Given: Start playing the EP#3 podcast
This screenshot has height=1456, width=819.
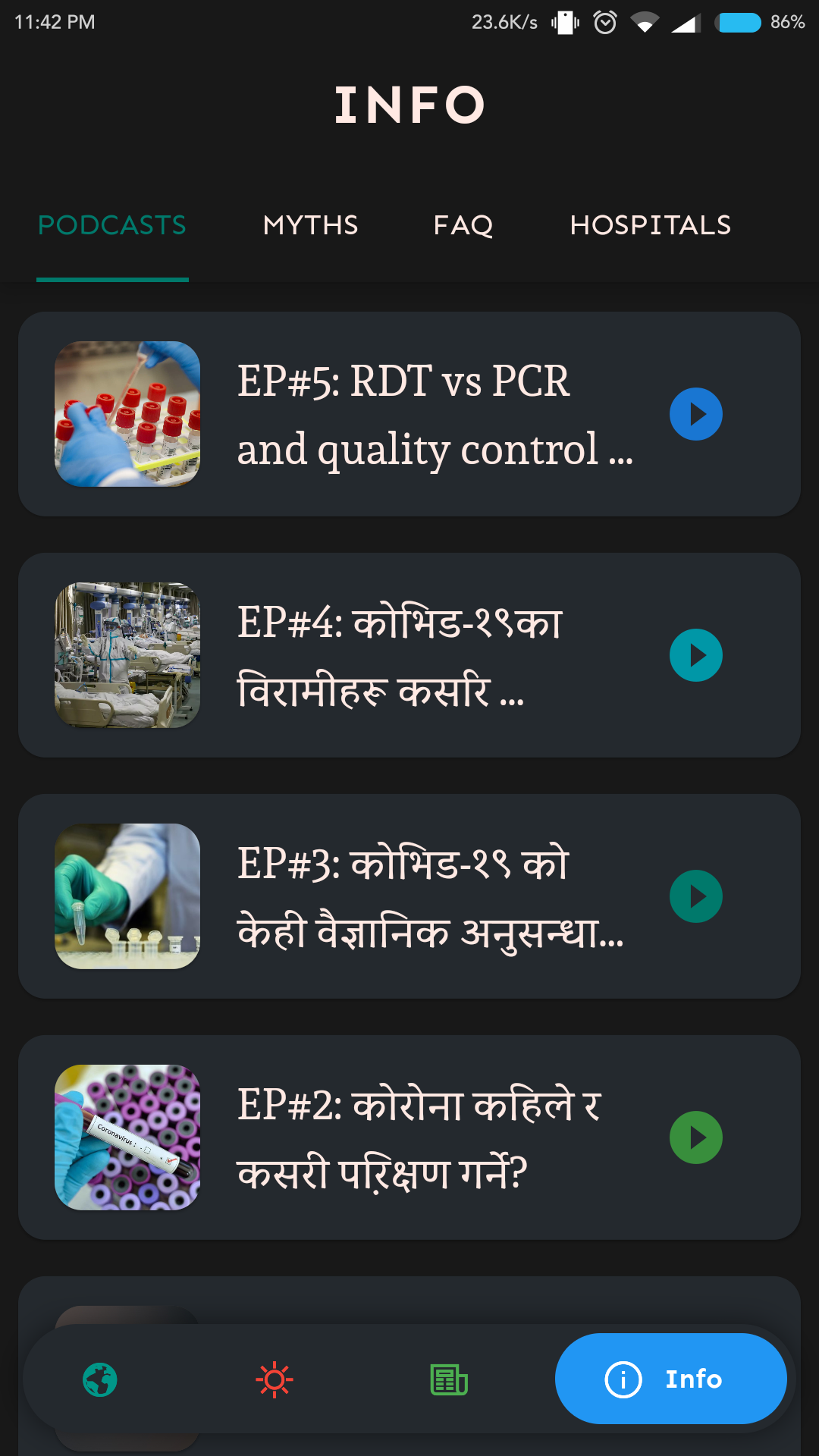Looking at the screenshot, I should [695, 896].
